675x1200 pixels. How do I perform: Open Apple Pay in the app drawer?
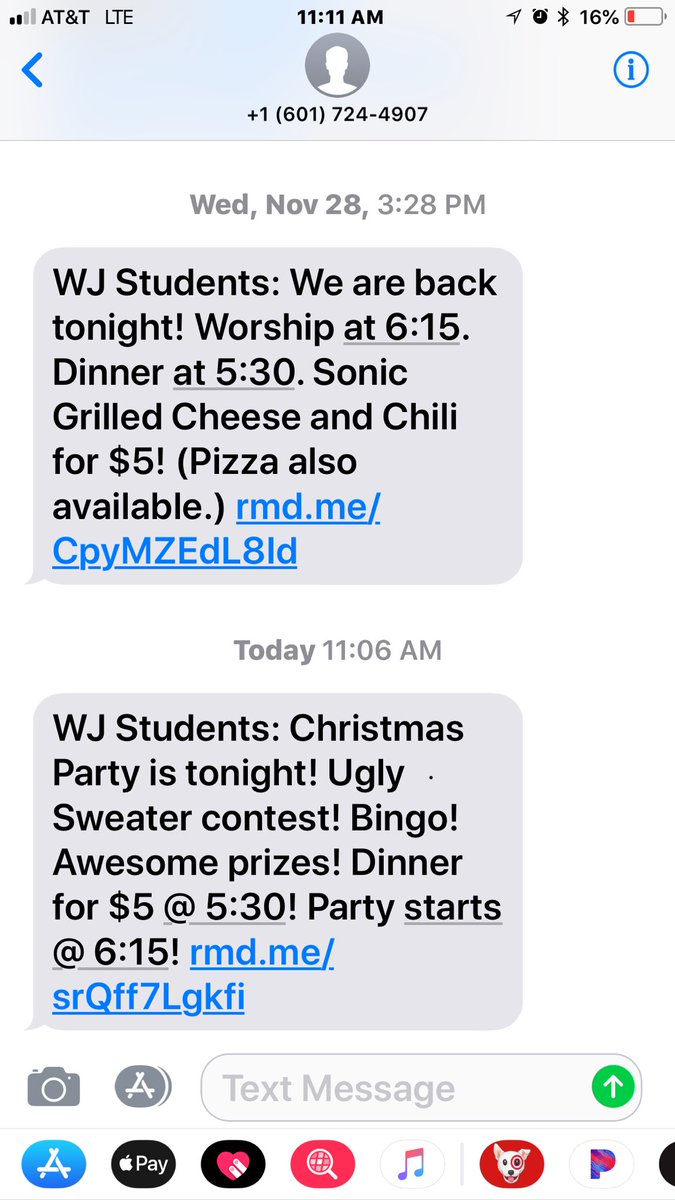click(143, 1164)
